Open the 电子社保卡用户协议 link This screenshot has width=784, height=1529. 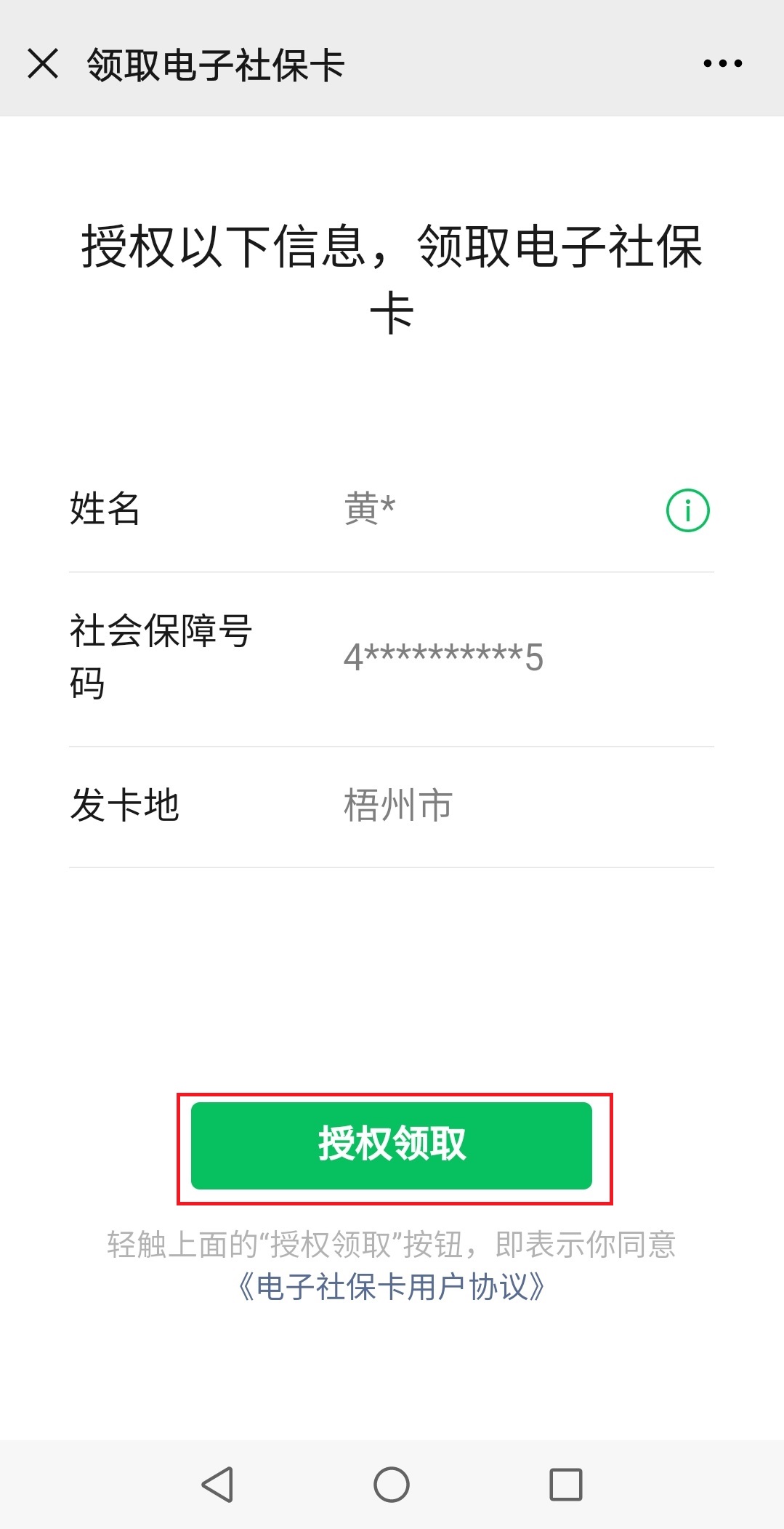point(392,1286)
